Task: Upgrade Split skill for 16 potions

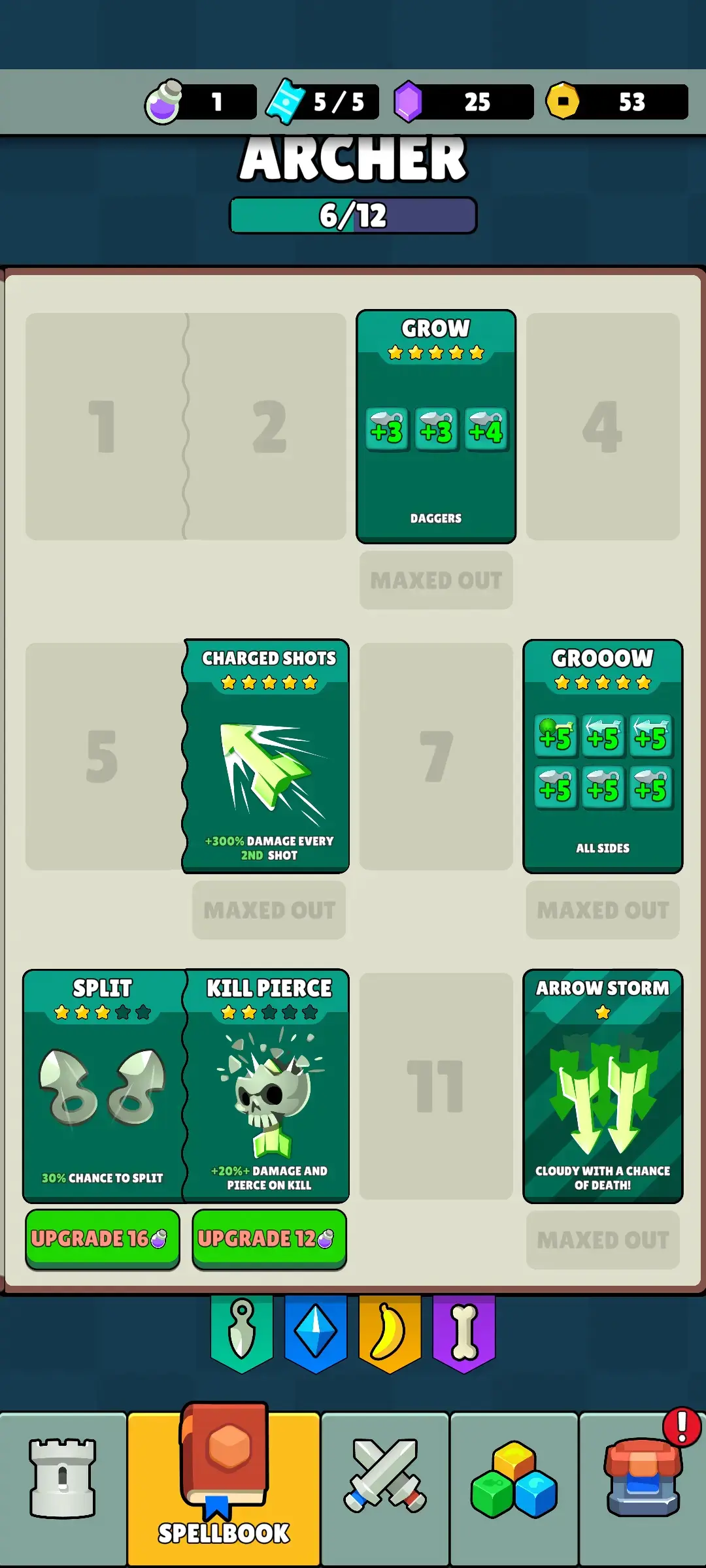Action: (x=102, y=1238)
